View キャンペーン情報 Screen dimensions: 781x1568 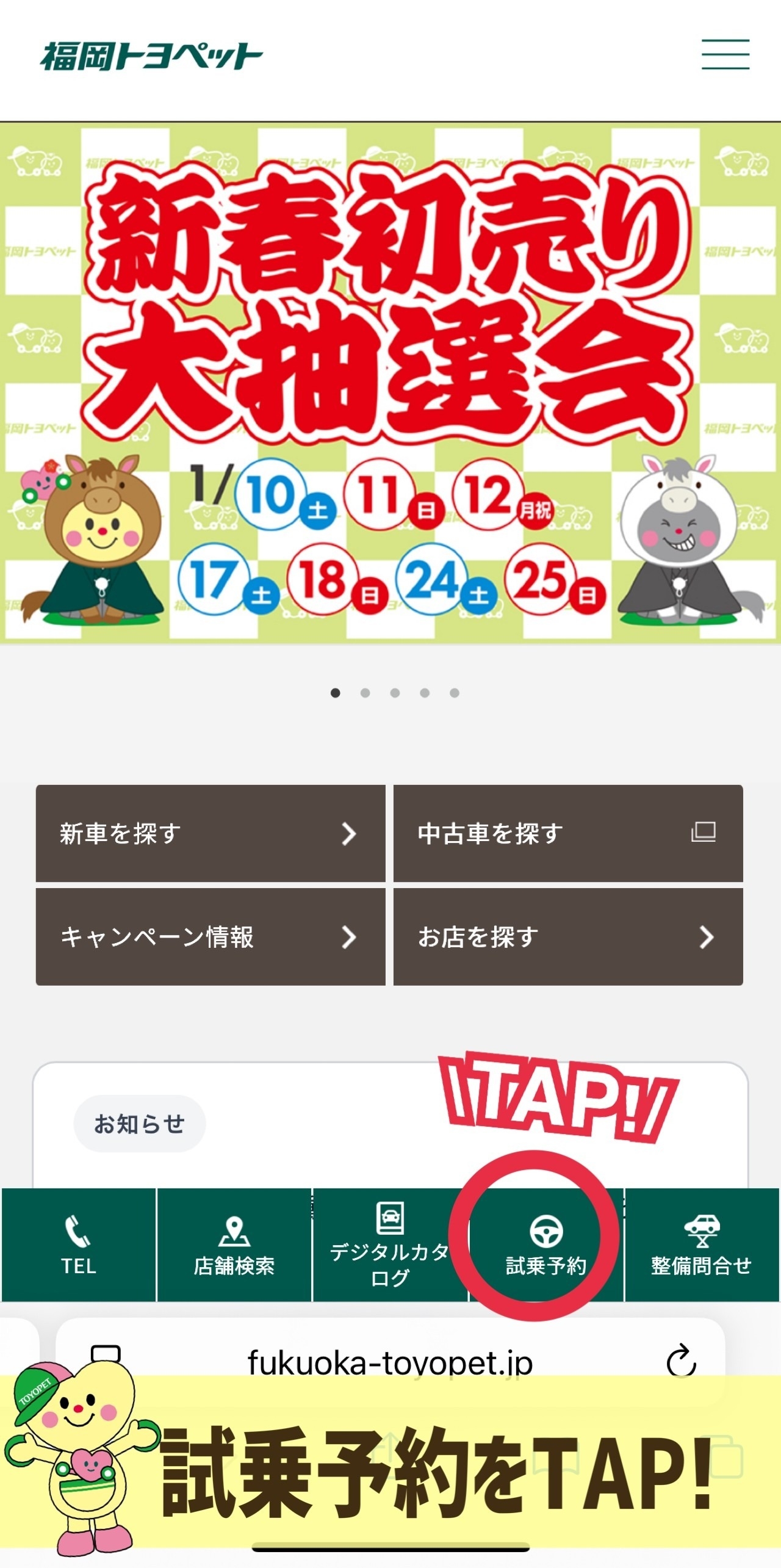pos(211,936)
